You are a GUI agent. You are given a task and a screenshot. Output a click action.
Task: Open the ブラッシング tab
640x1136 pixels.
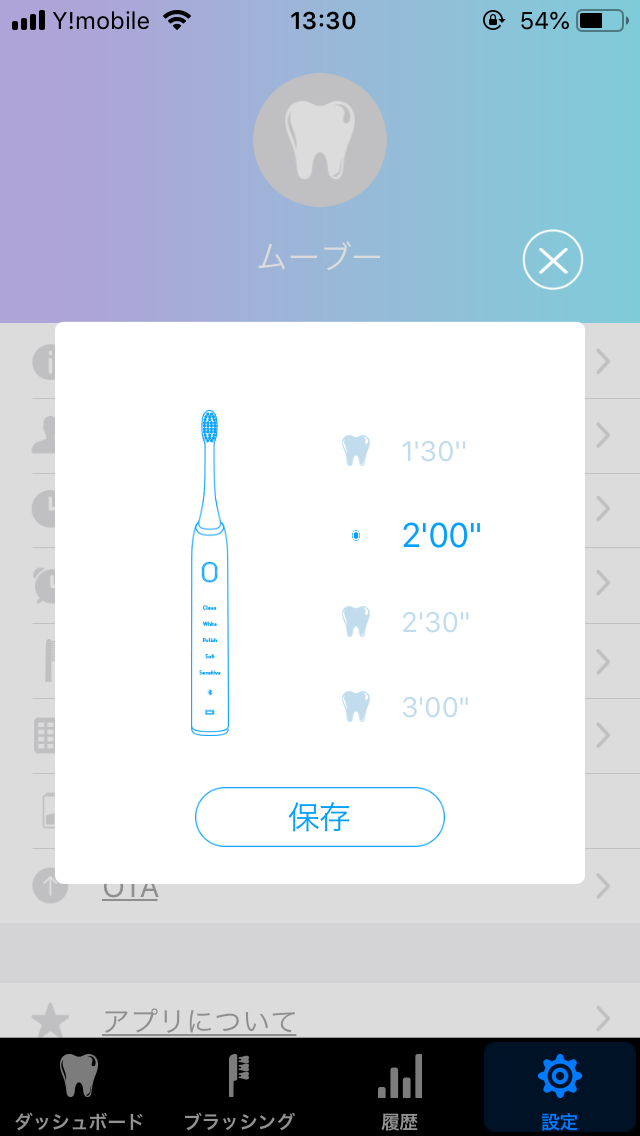(x=239, y=1090)
